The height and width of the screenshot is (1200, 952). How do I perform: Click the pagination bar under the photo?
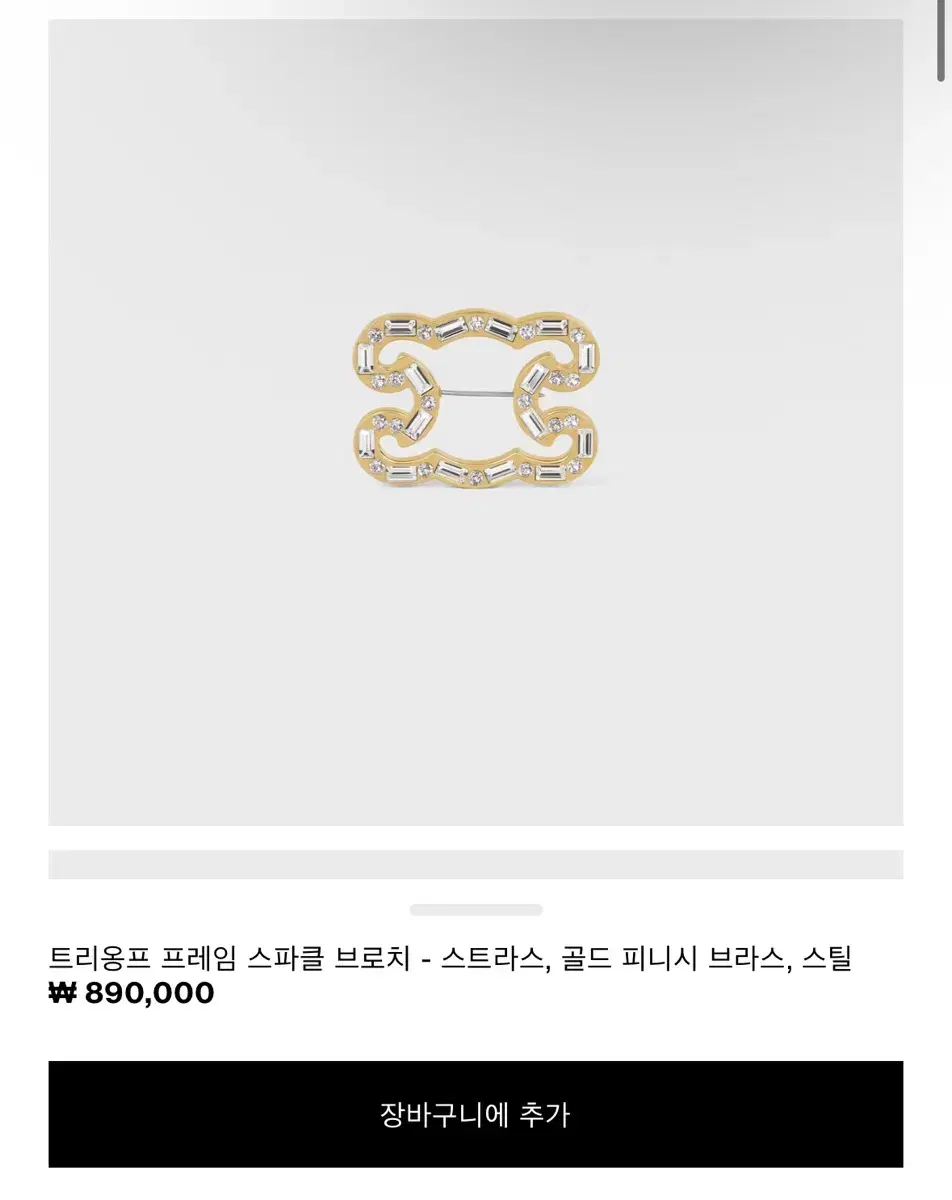pyautogui.click(x=476, y=909)
